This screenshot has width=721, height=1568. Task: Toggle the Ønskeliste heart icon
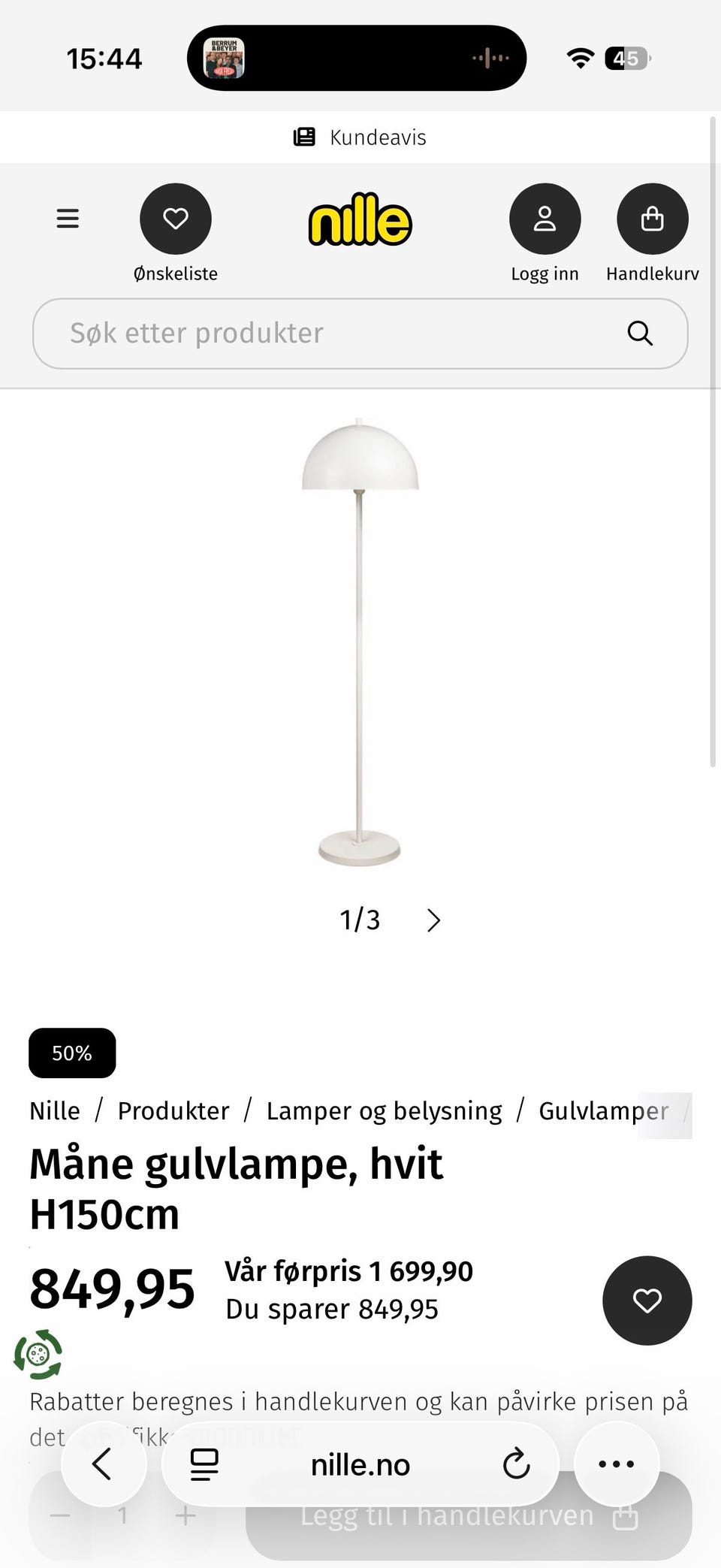tap(175, 218)
